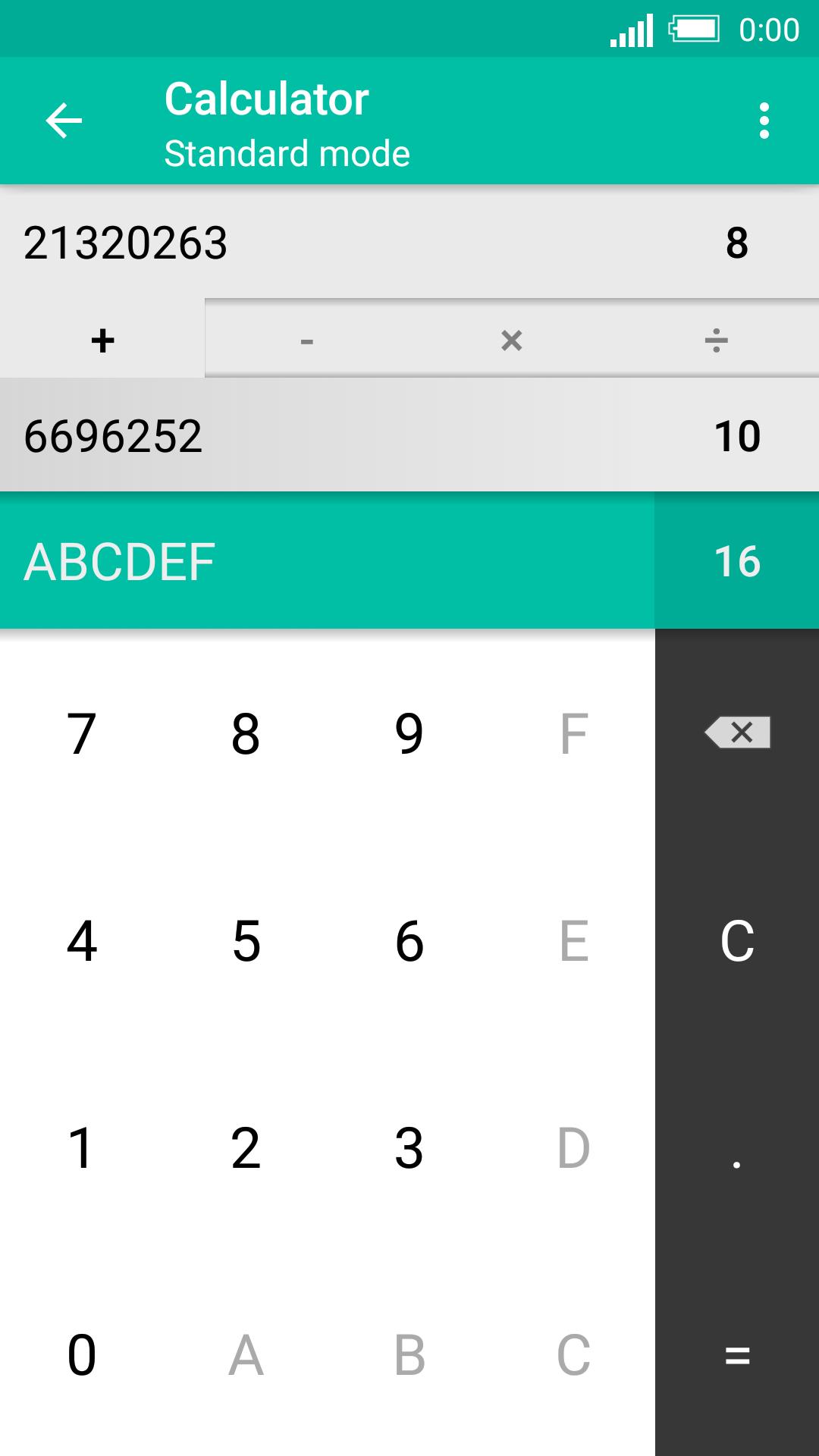Tap the digit 7 key

[82, 732]
